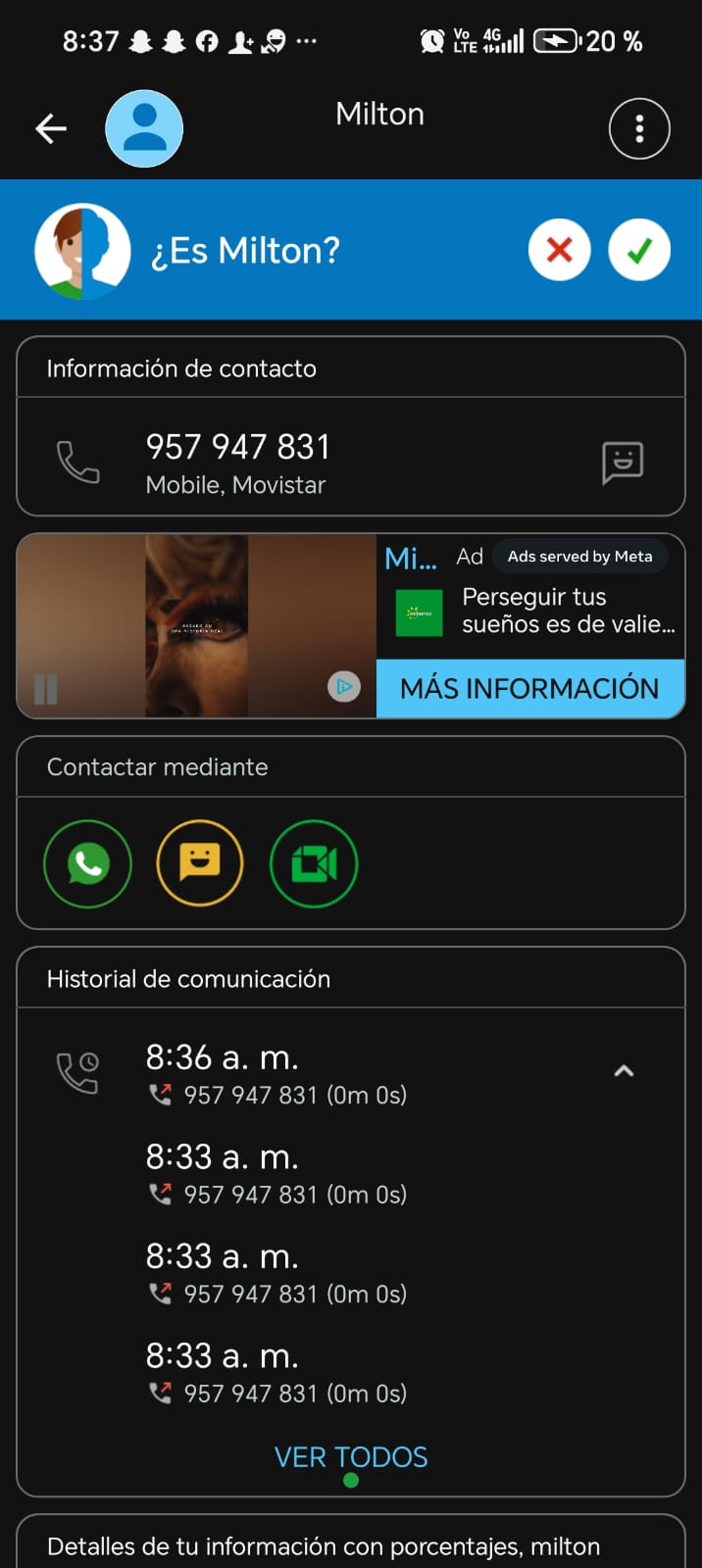
Task: Confirm this is Milton
Action: (639, 251)
